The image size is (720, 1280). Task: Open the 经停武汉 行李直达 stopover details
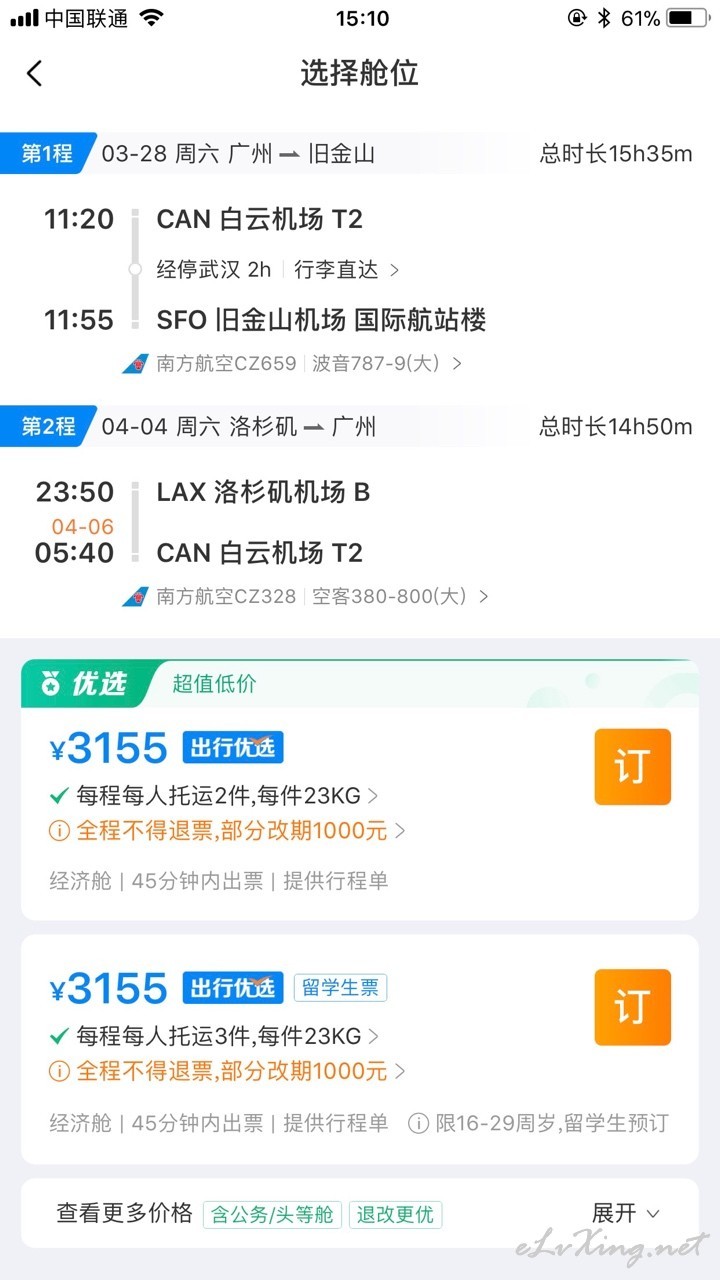(278, 269)
